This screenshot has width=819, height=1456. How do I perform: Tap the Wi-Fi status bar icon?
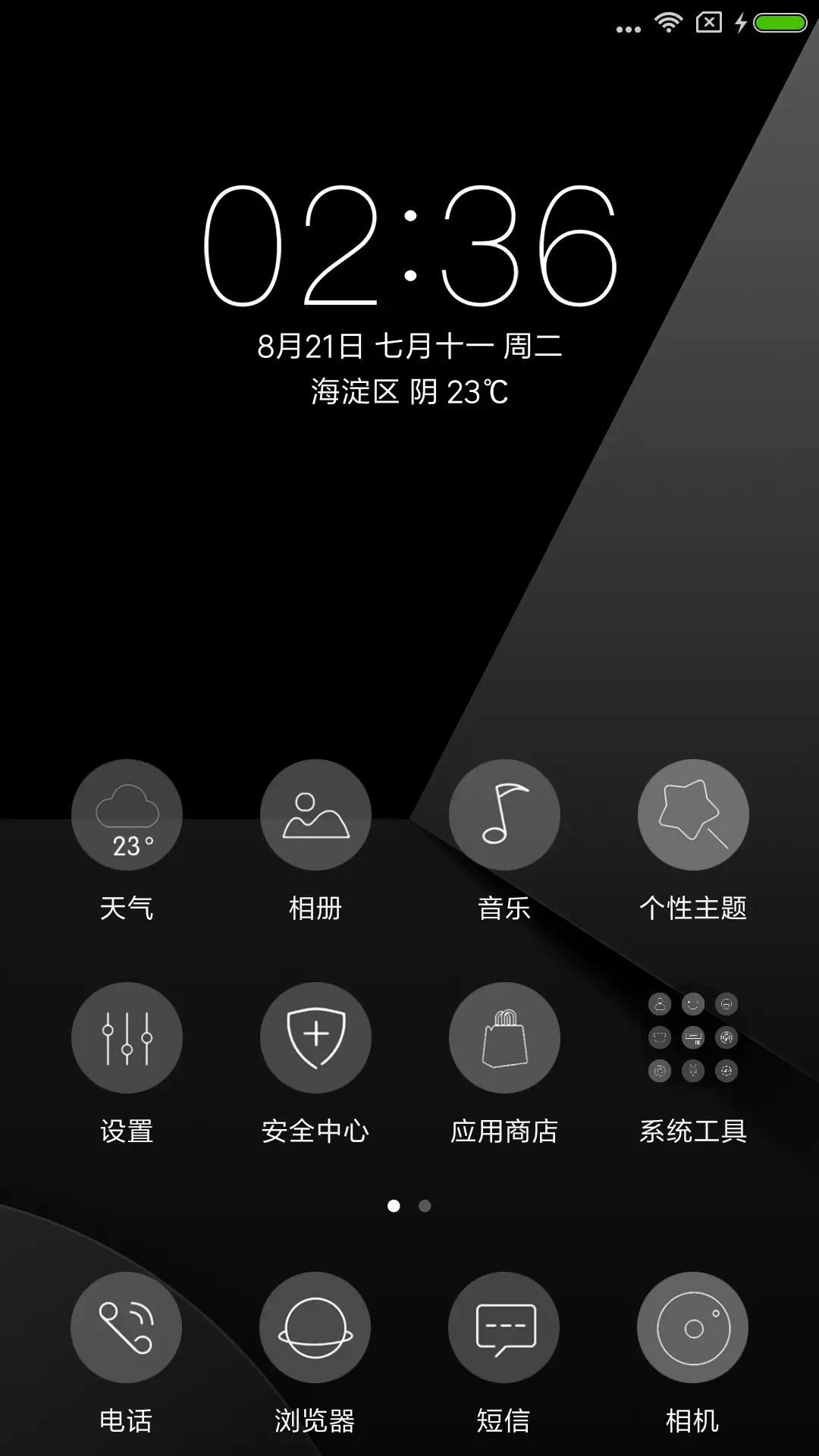click(668, 23)
